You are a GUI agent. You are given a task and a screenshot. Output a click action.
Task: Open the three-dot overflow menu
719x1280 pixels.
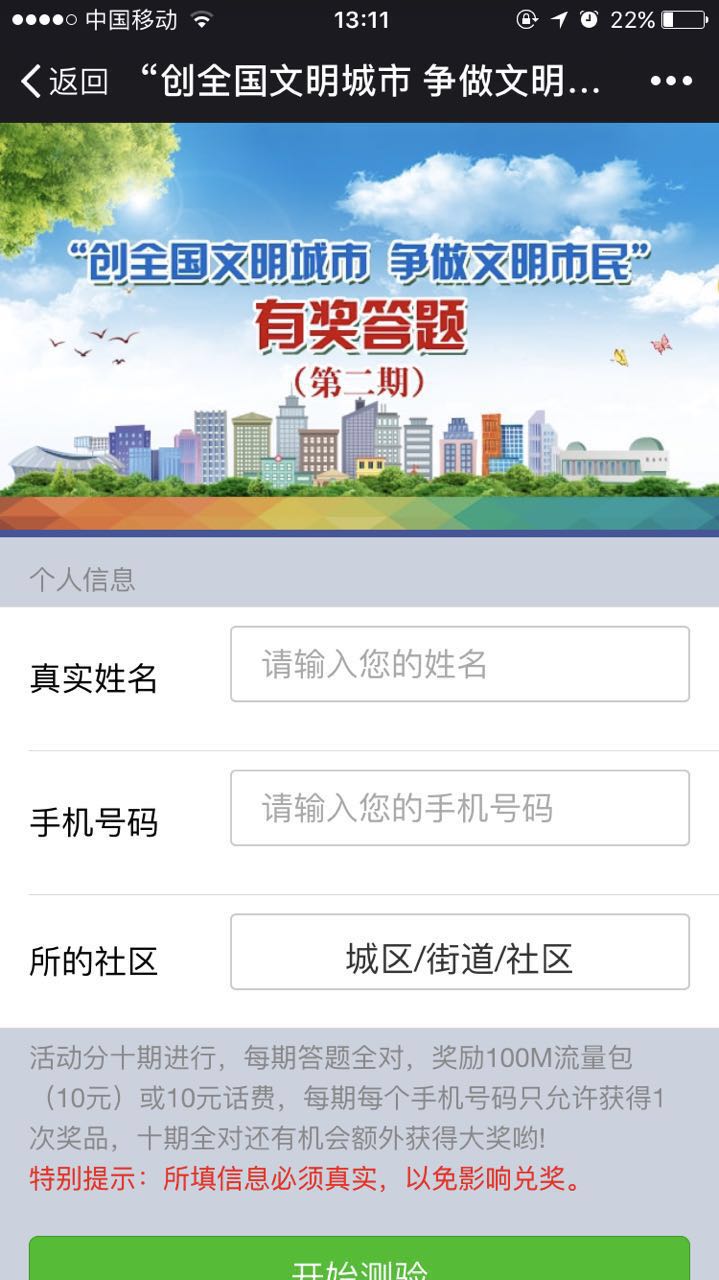[671, 81]
